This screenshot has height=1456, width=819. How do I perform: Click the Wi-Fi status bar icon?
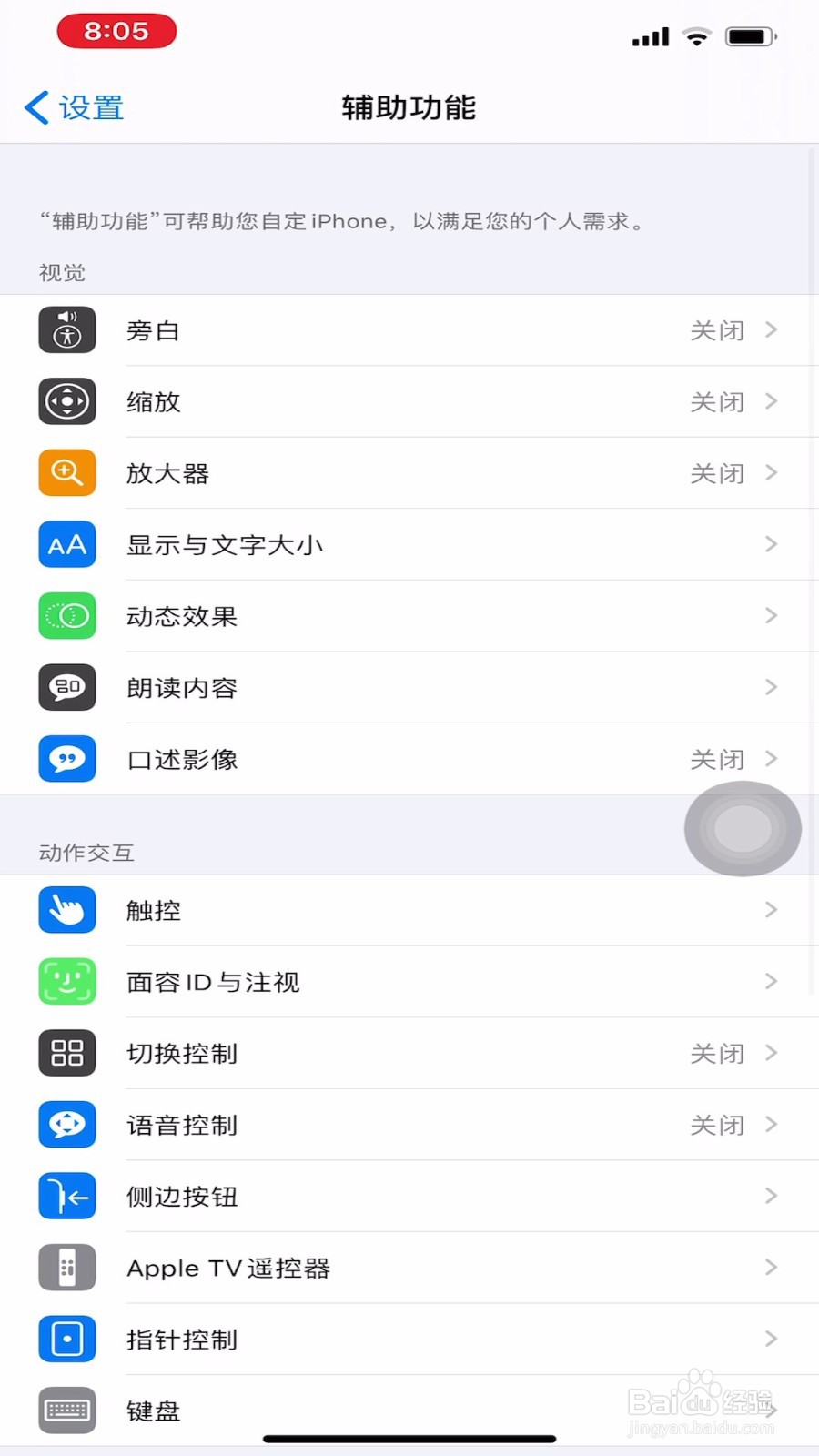[697, 35]
